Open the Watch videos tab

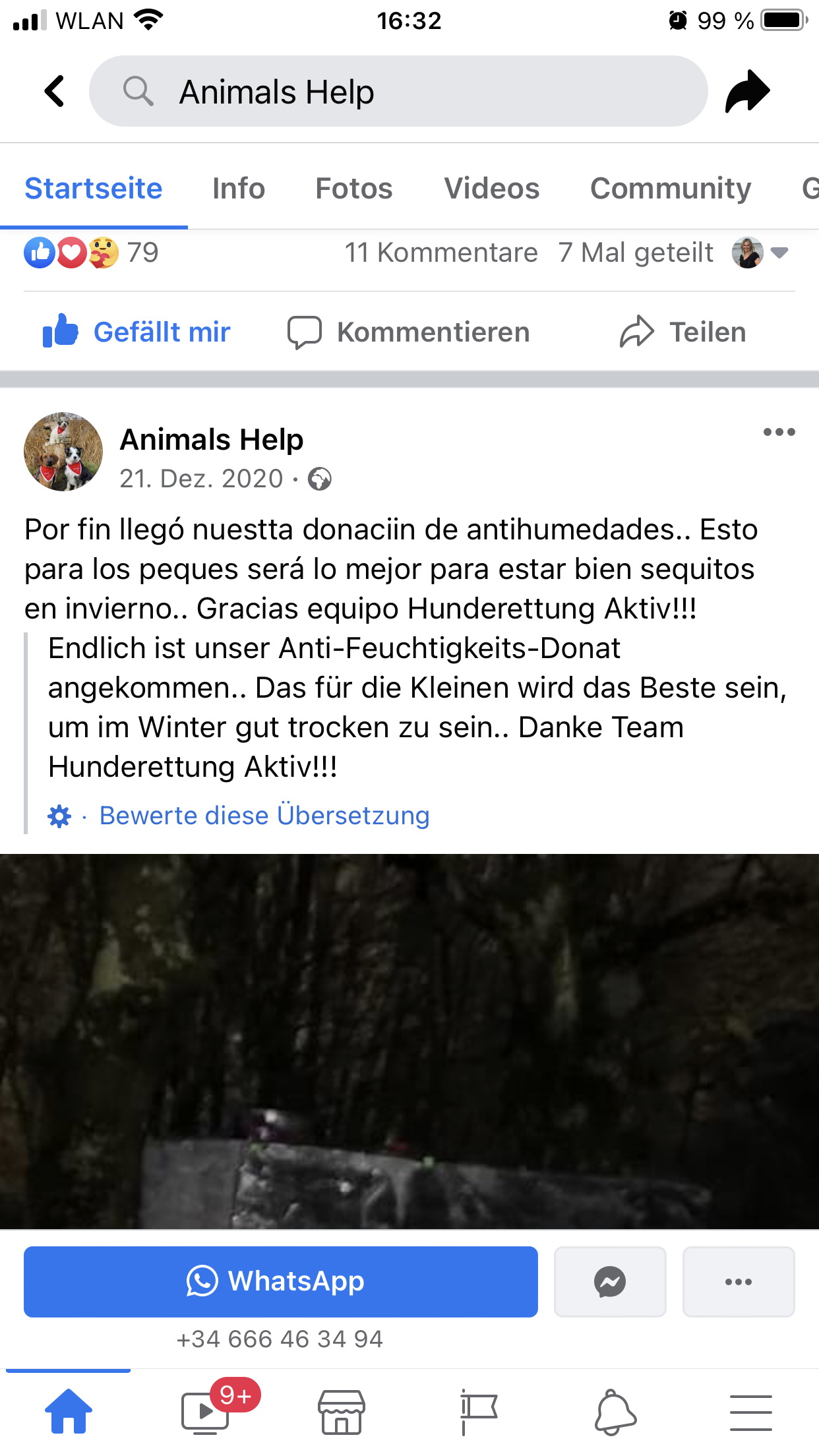205,1412
